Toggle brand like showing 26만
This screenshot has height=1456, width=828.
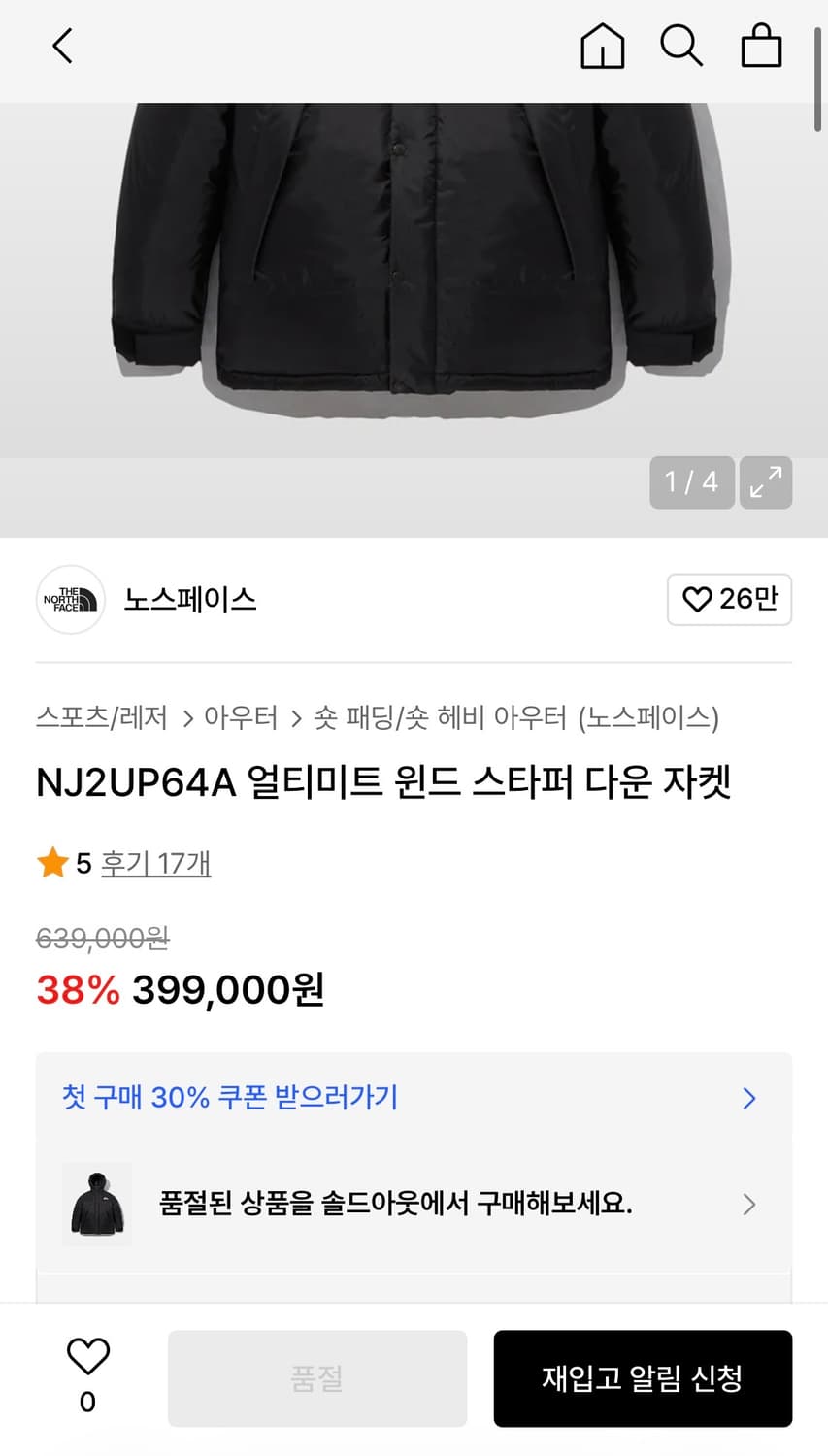coord(729,600)
